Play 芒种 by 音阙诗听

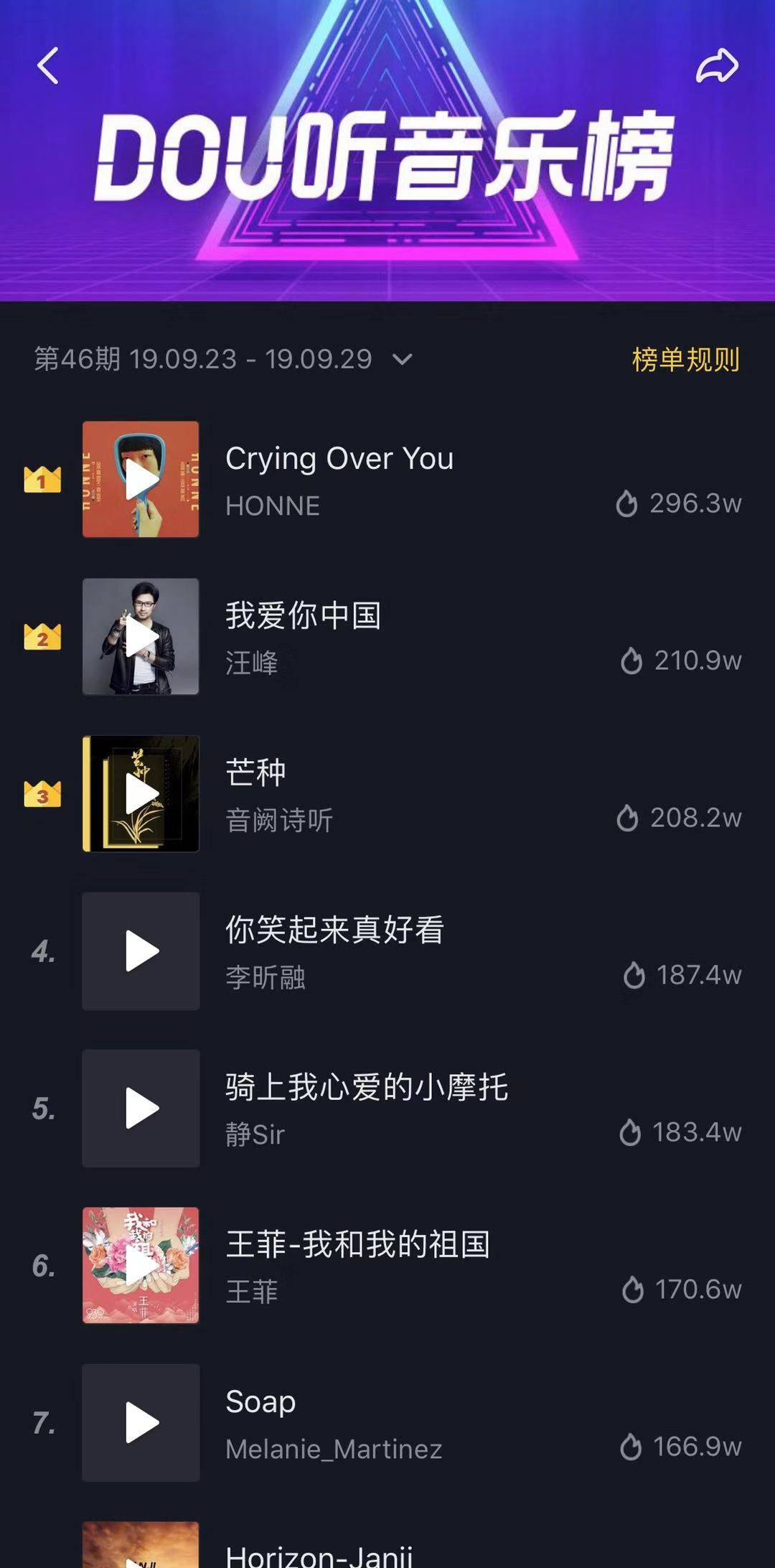point(141,794)
